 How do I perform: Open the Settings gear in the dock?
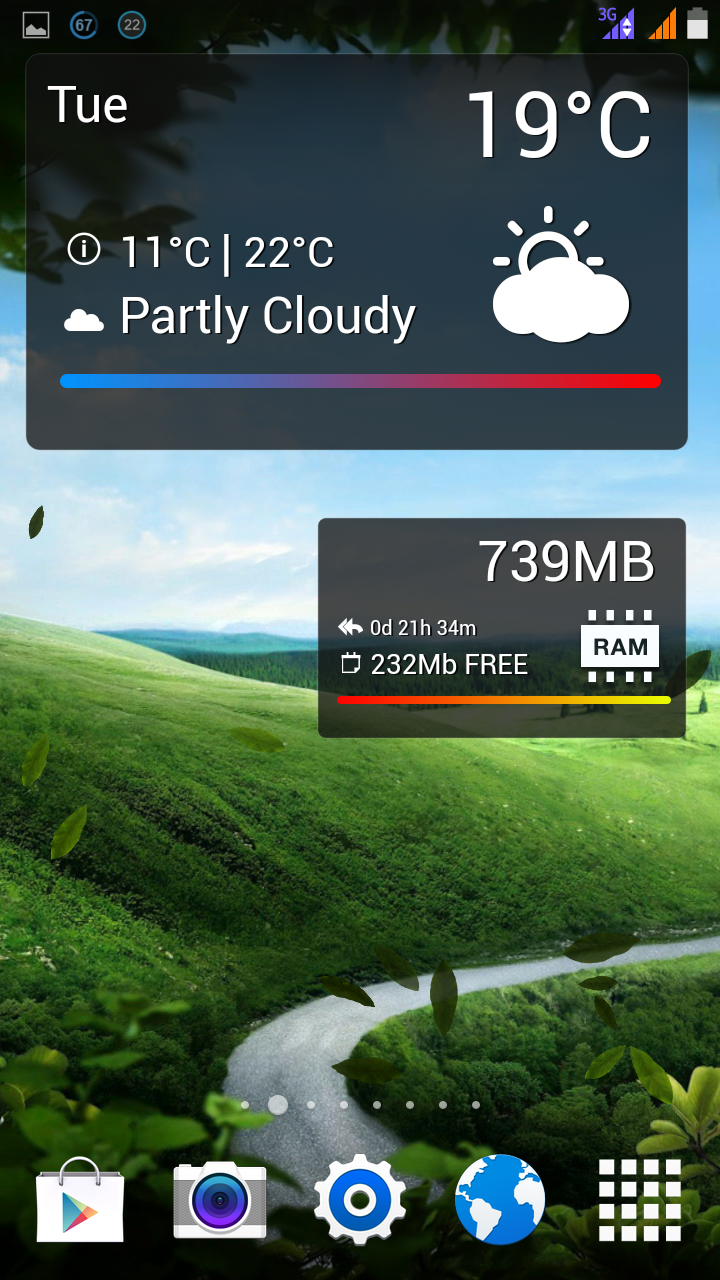(x=360, y=1198)
